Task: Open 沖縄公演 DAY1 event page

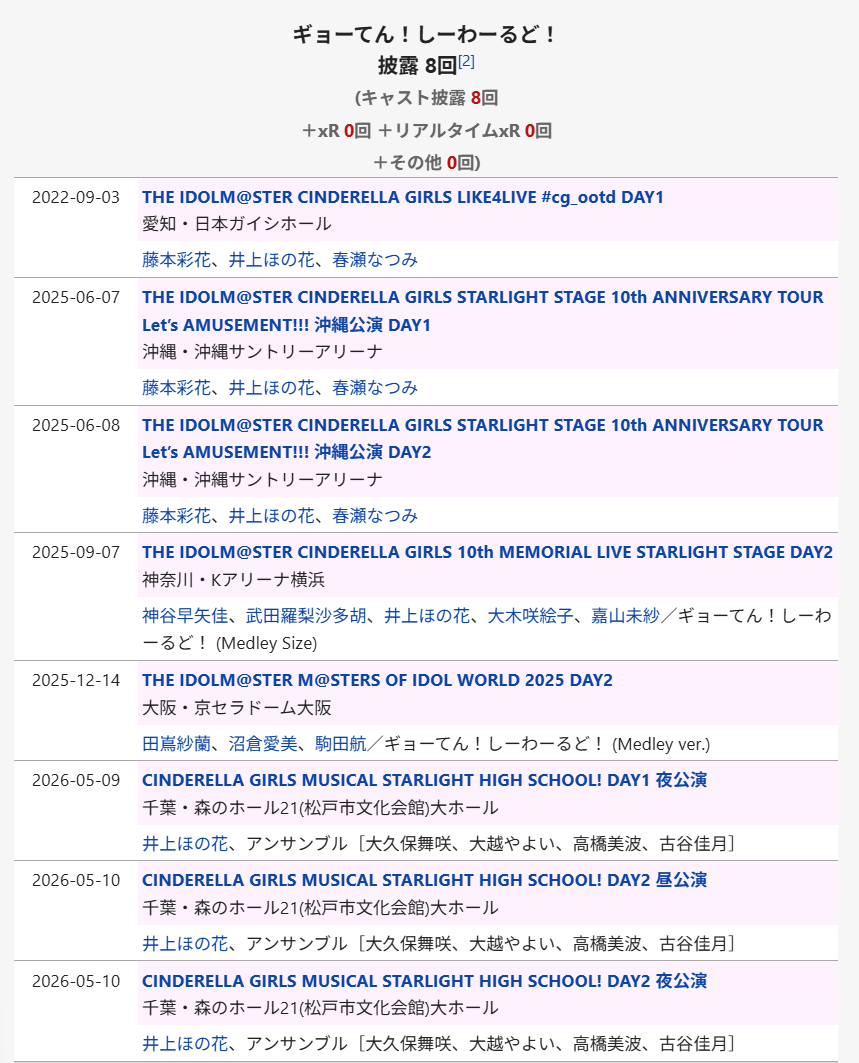Action: coord(483,311)
